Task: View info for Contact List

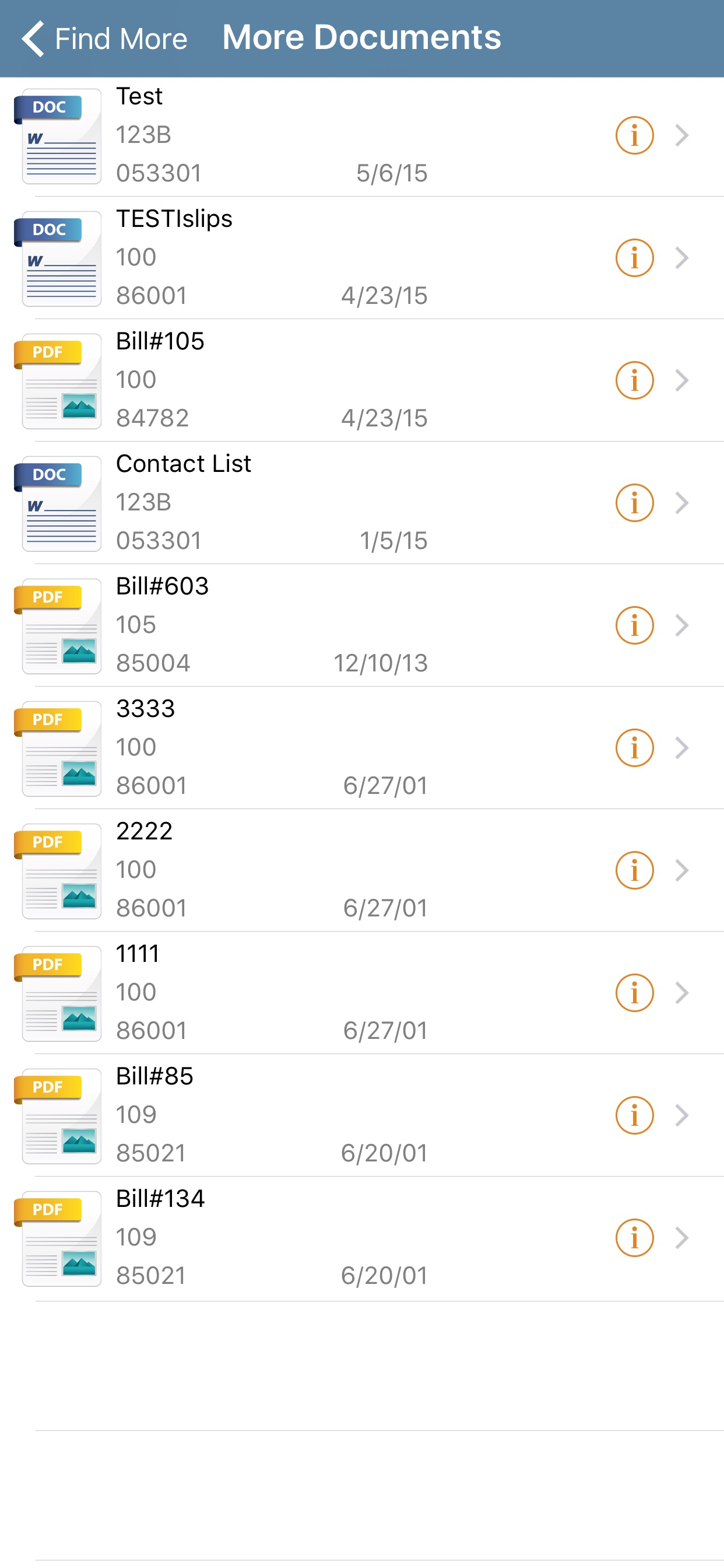Action: 634,503
